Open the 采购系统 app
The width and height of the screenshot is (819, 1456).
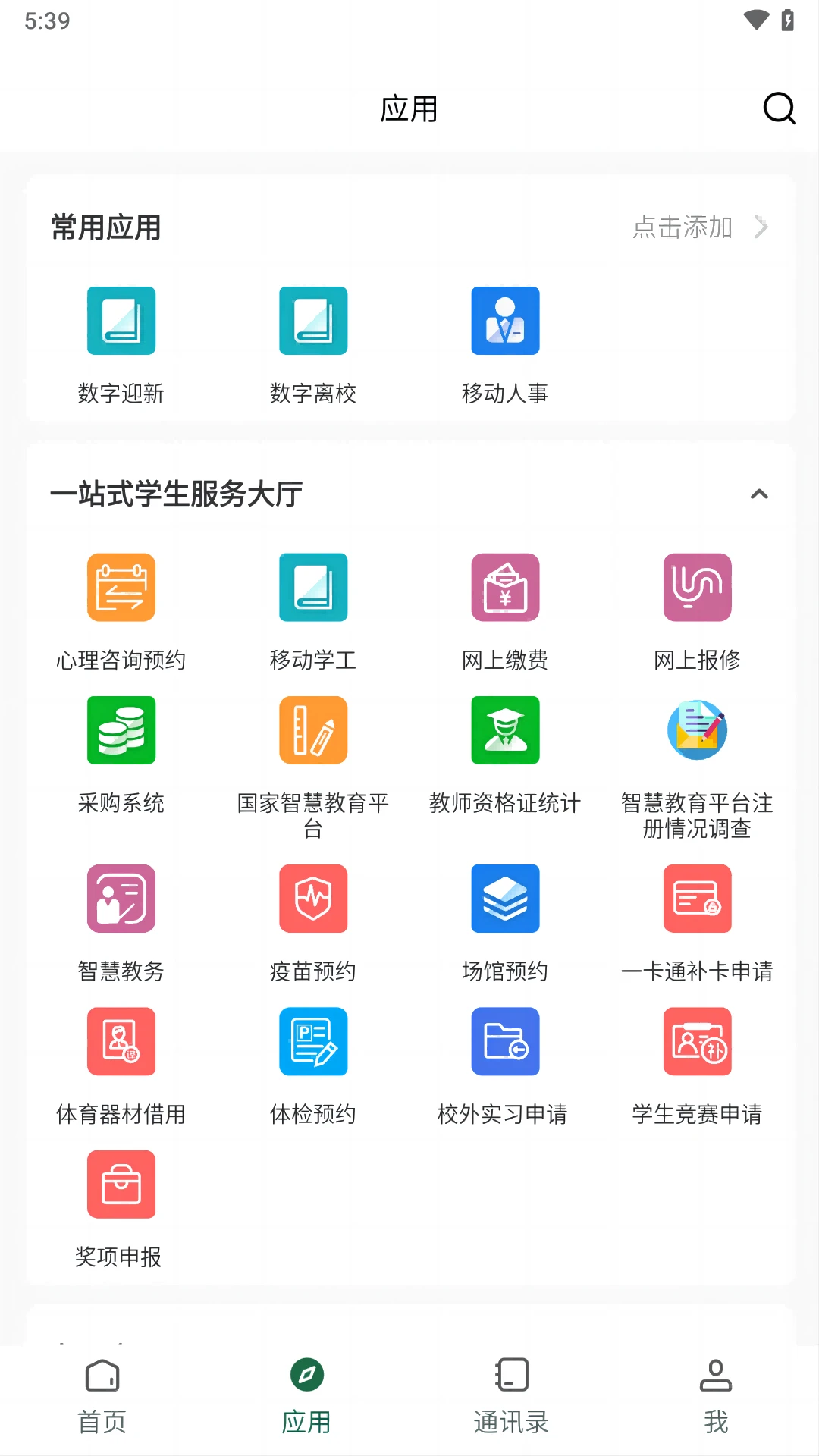pos(121,730)
